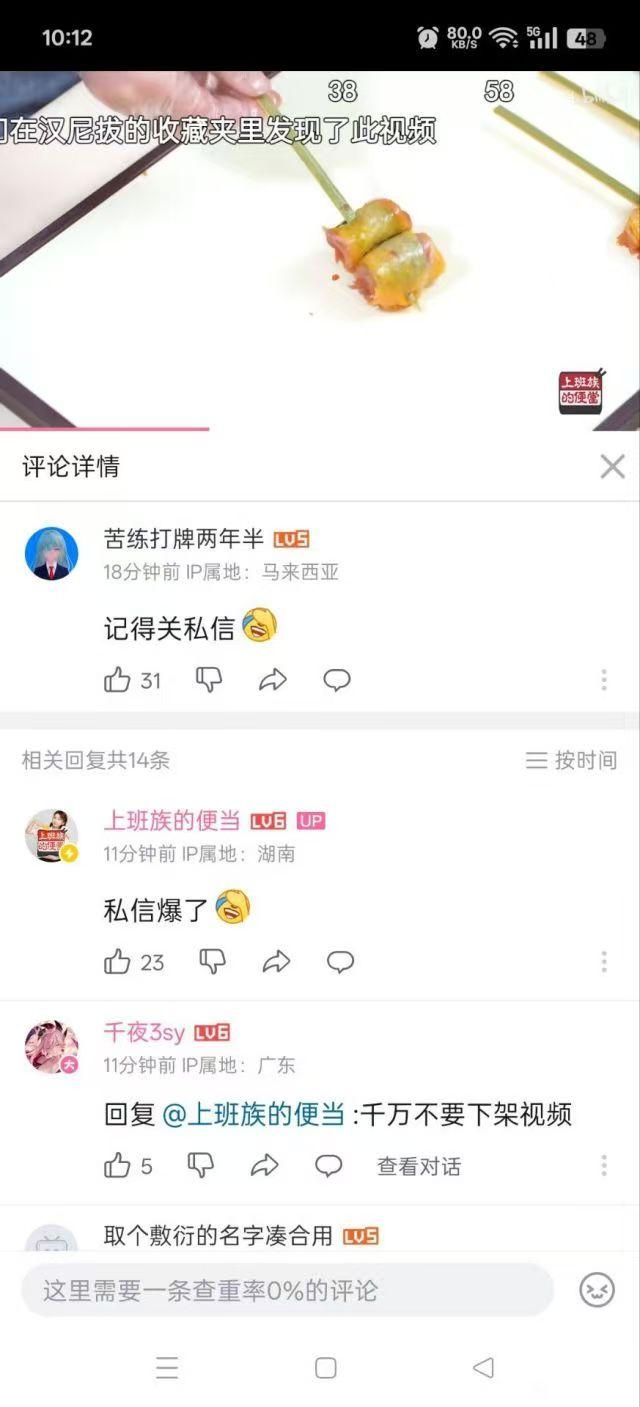Like the comment 记得关私信

(118, 680)
